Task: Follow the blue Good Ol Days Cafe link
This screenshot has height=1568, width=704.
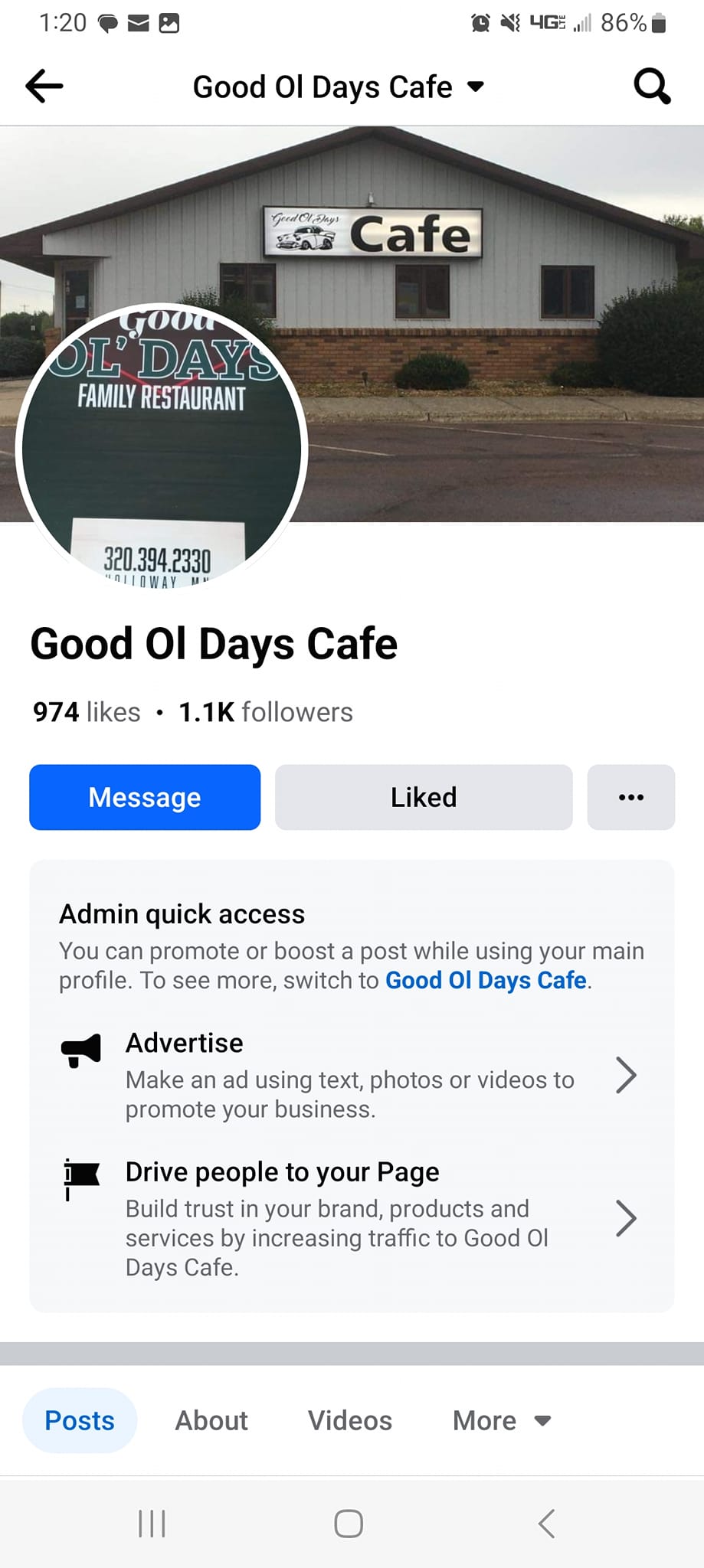Action: (486, 980)
